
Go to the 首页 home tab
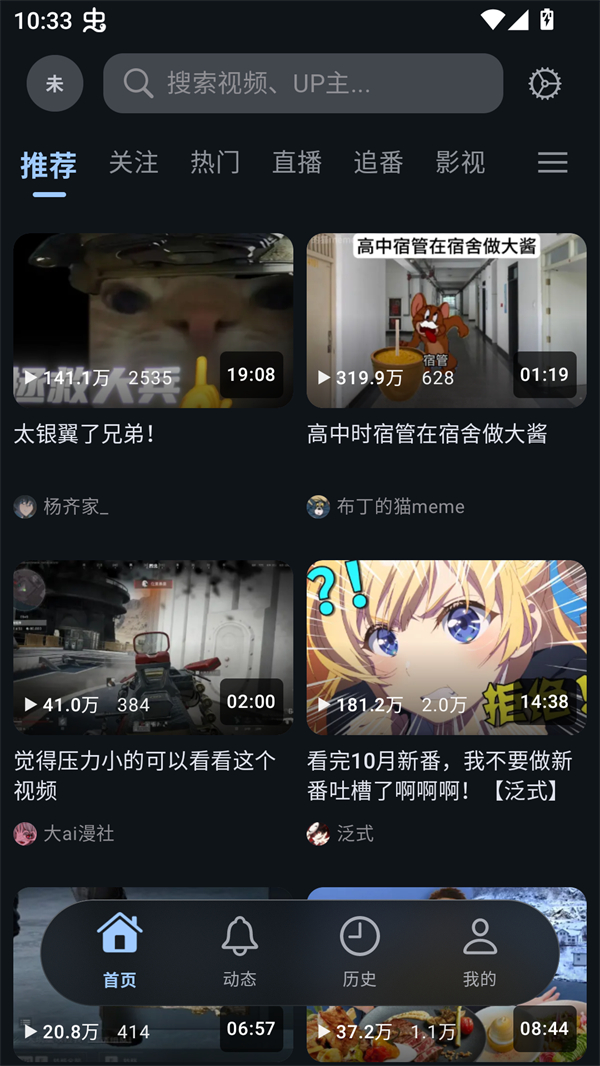coord(119,951)
